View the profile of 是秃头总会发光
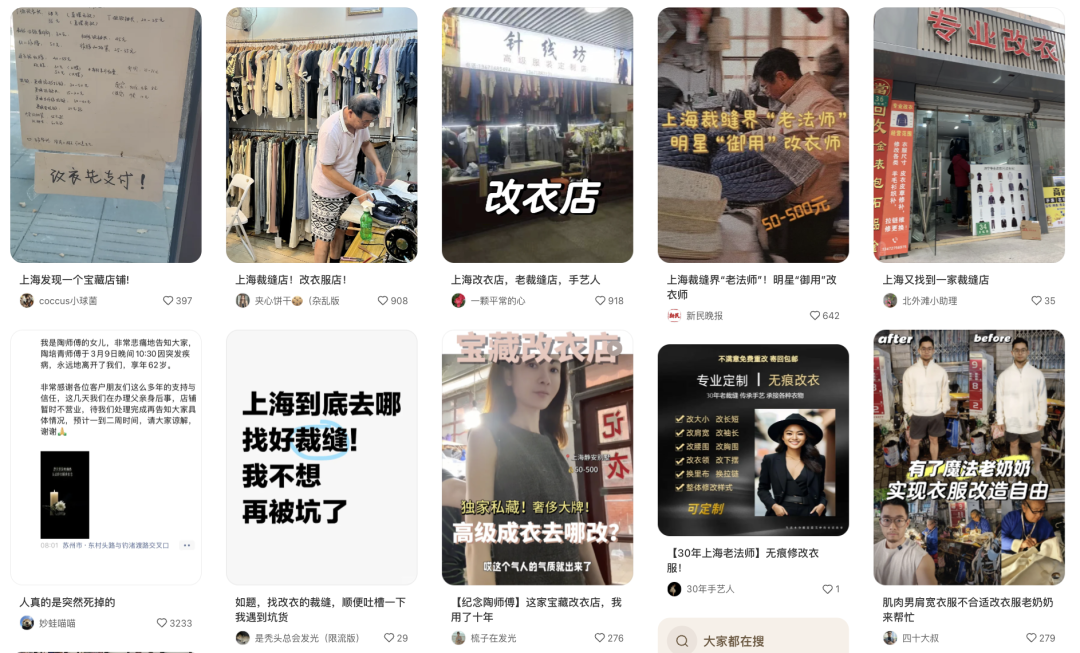The height and width of the screenshot is (653, 1080). [x=298, y=638]
